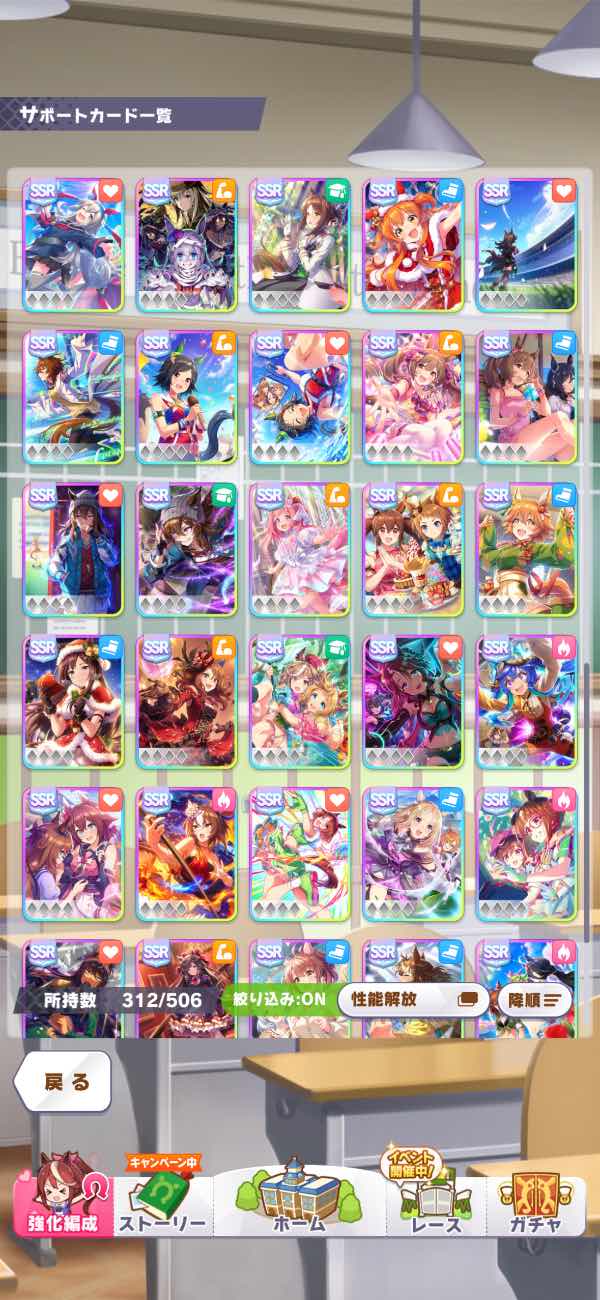
Task: Open the dark-haired girl in blue jacket card
Action: click(x=72, y=549)
